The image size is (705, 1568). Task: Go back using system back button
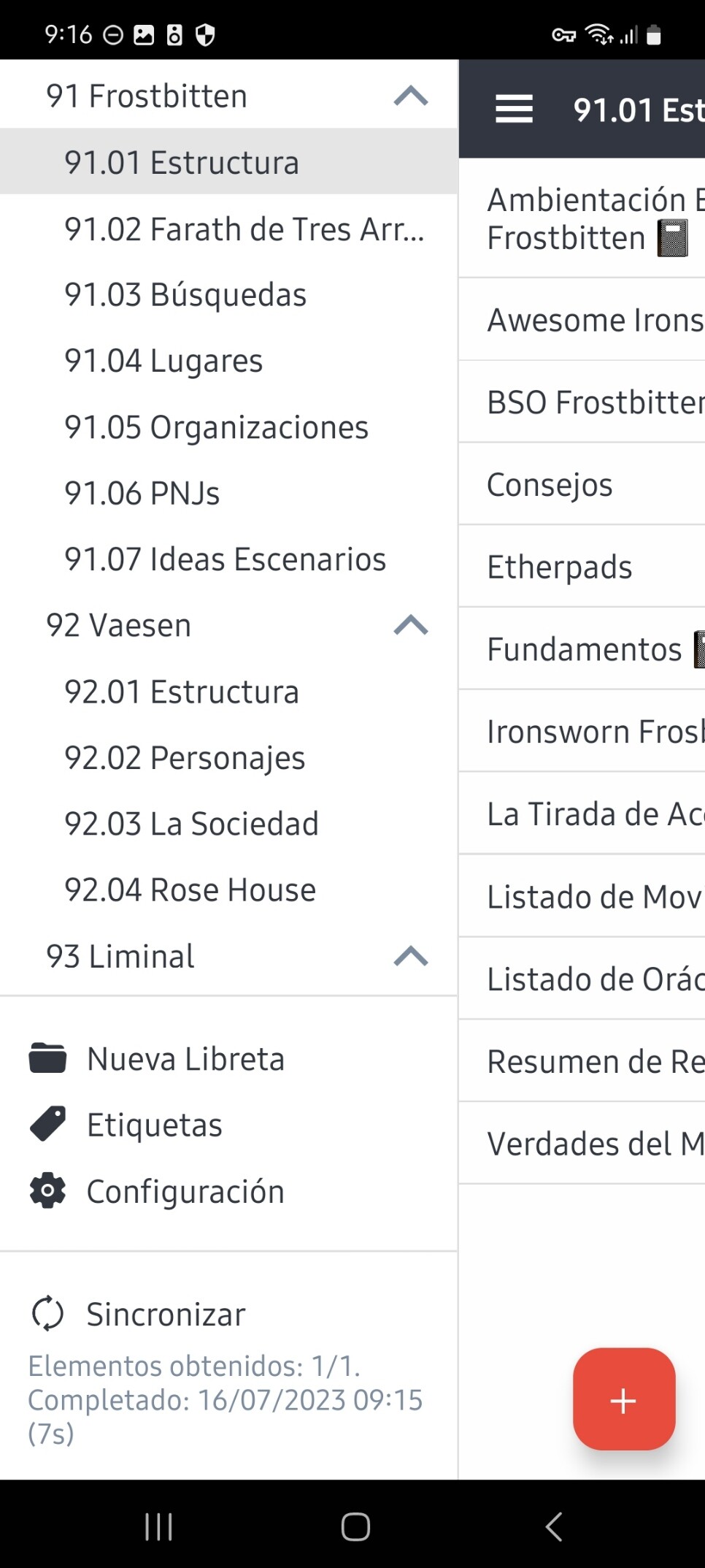(554, 1526)
